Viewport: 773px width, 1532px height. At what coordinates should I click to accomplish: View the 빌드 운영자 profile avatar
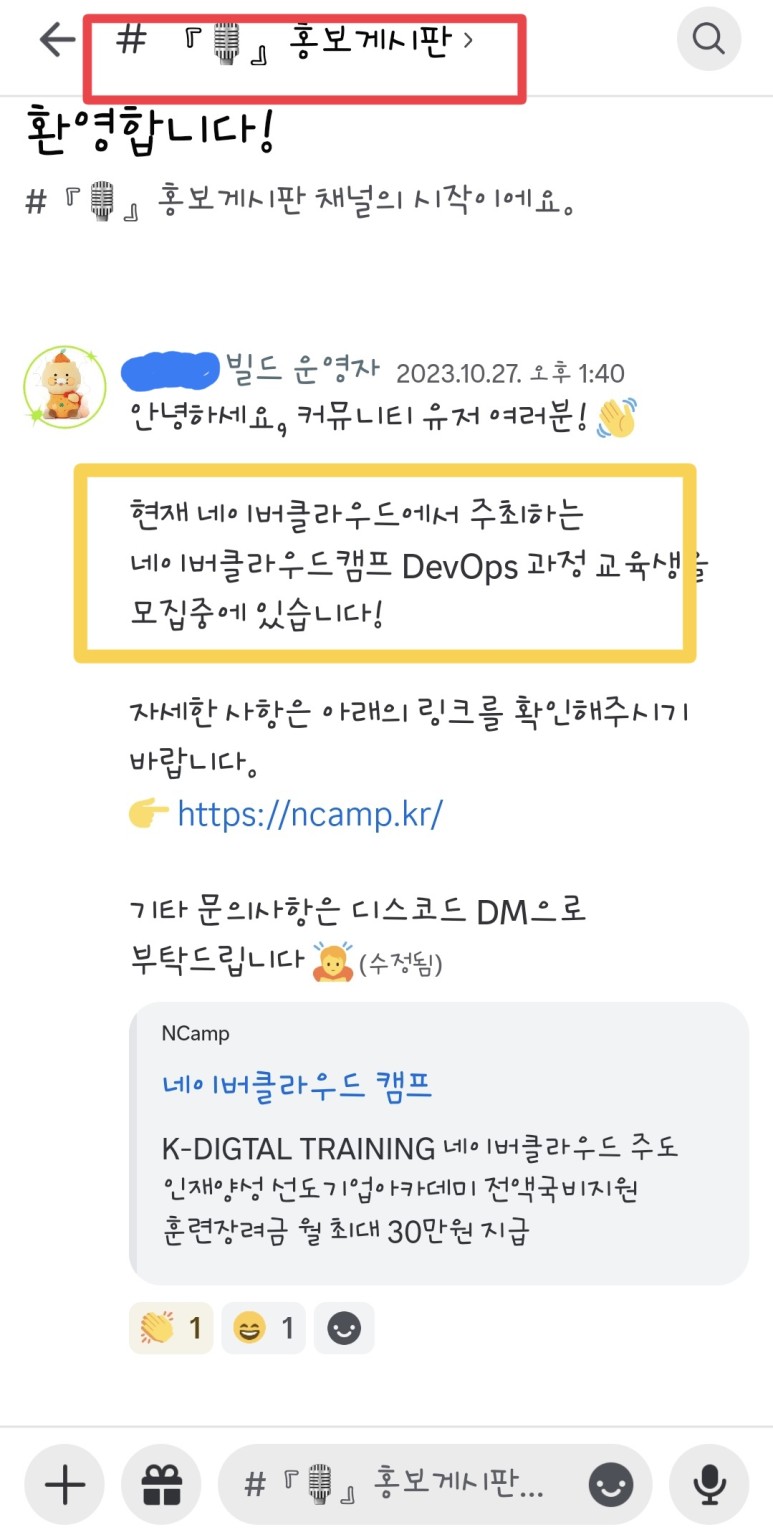coord(65,388)
